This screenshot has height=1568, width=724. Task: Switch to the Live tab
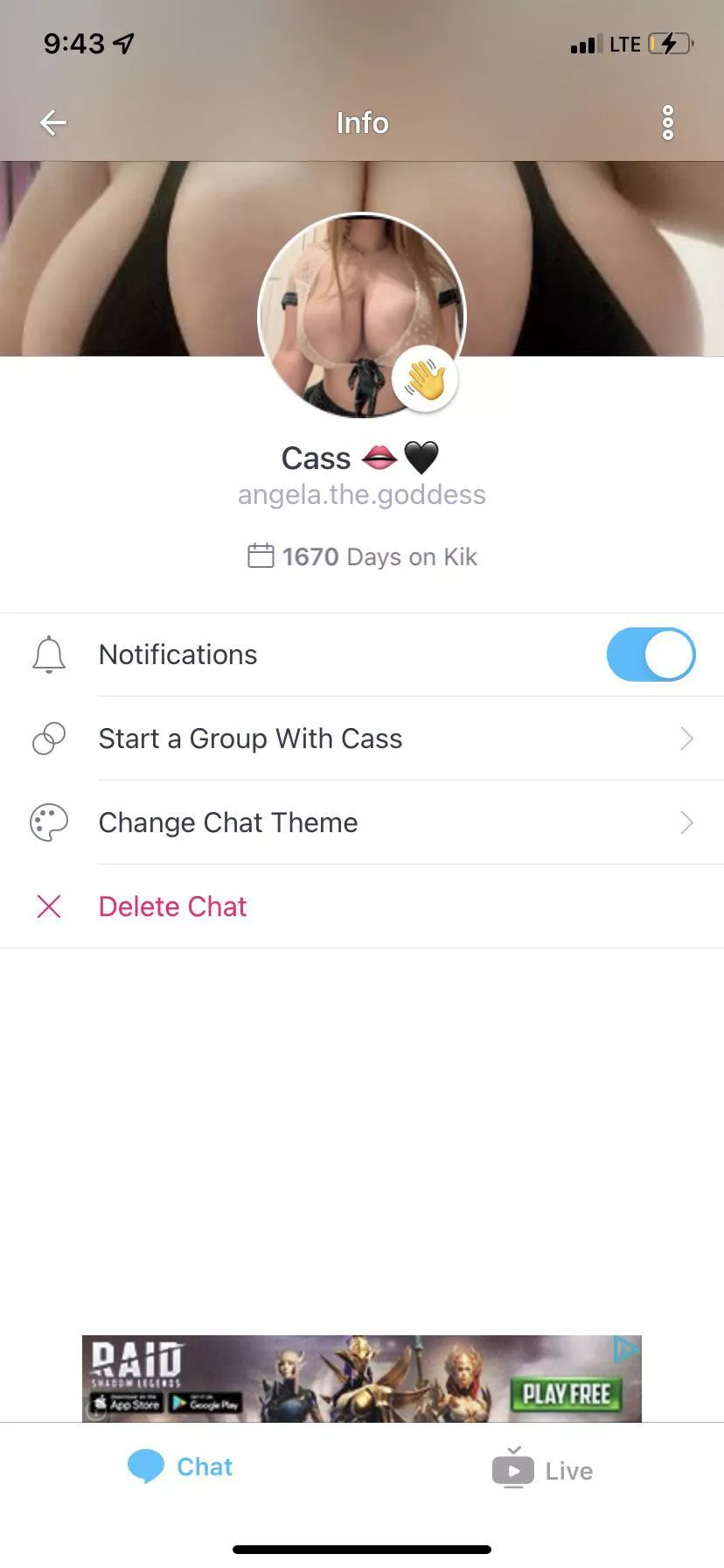[x=542, y=1469]
